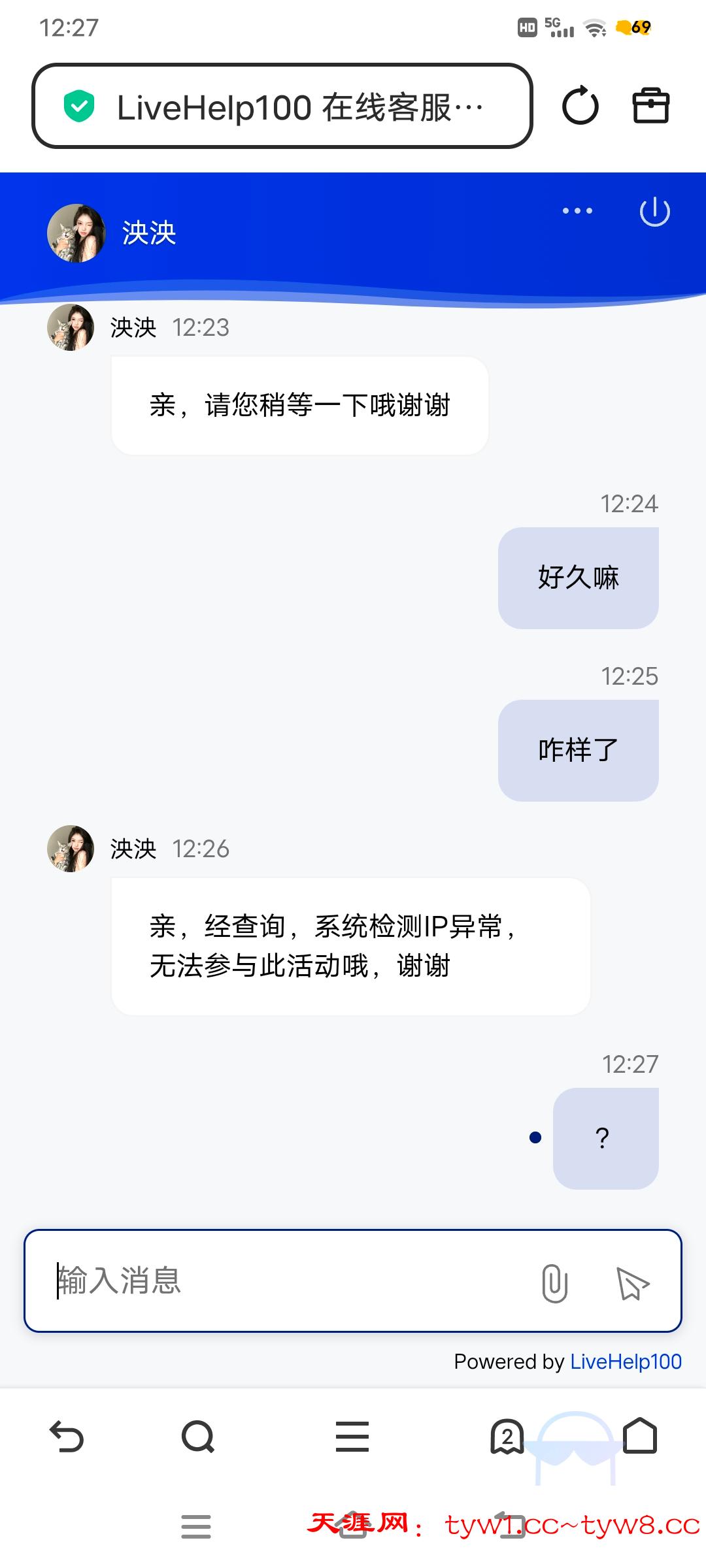Reload the page with the refresh icon
Screen dimensions: 706x1568
(580, 106)
